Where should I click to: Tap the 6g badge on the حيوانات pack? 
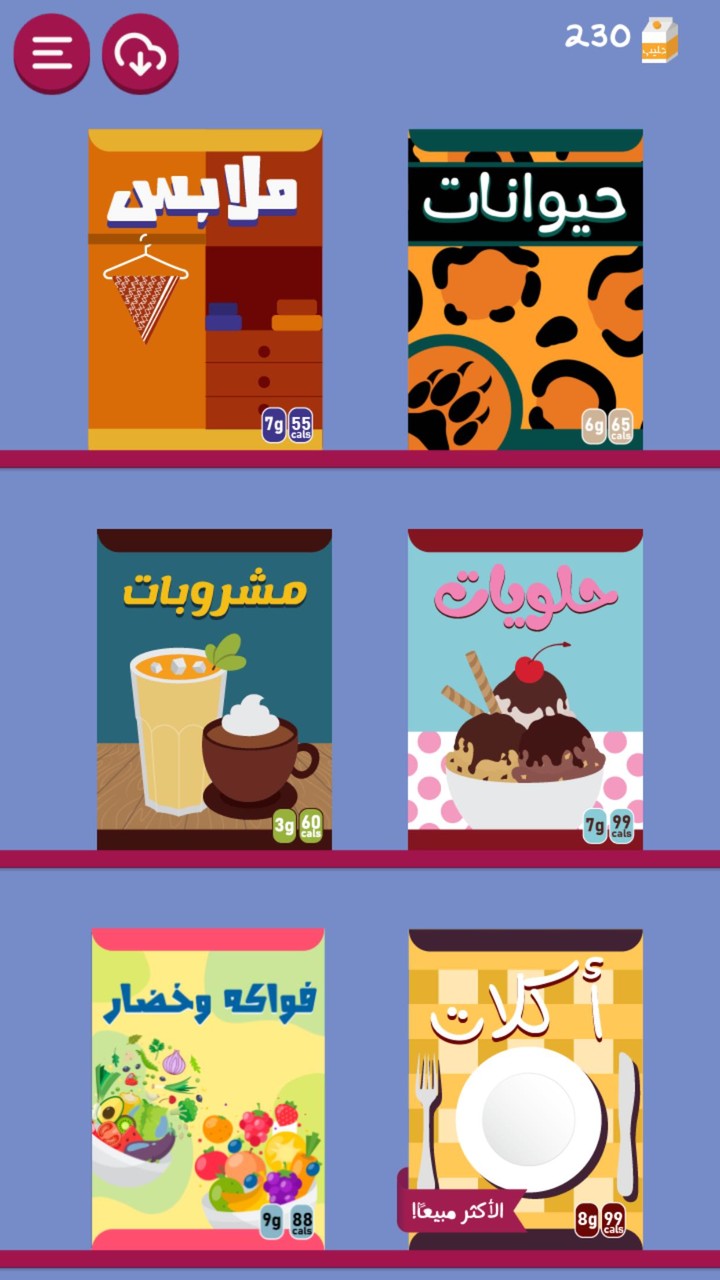point(592,424)
